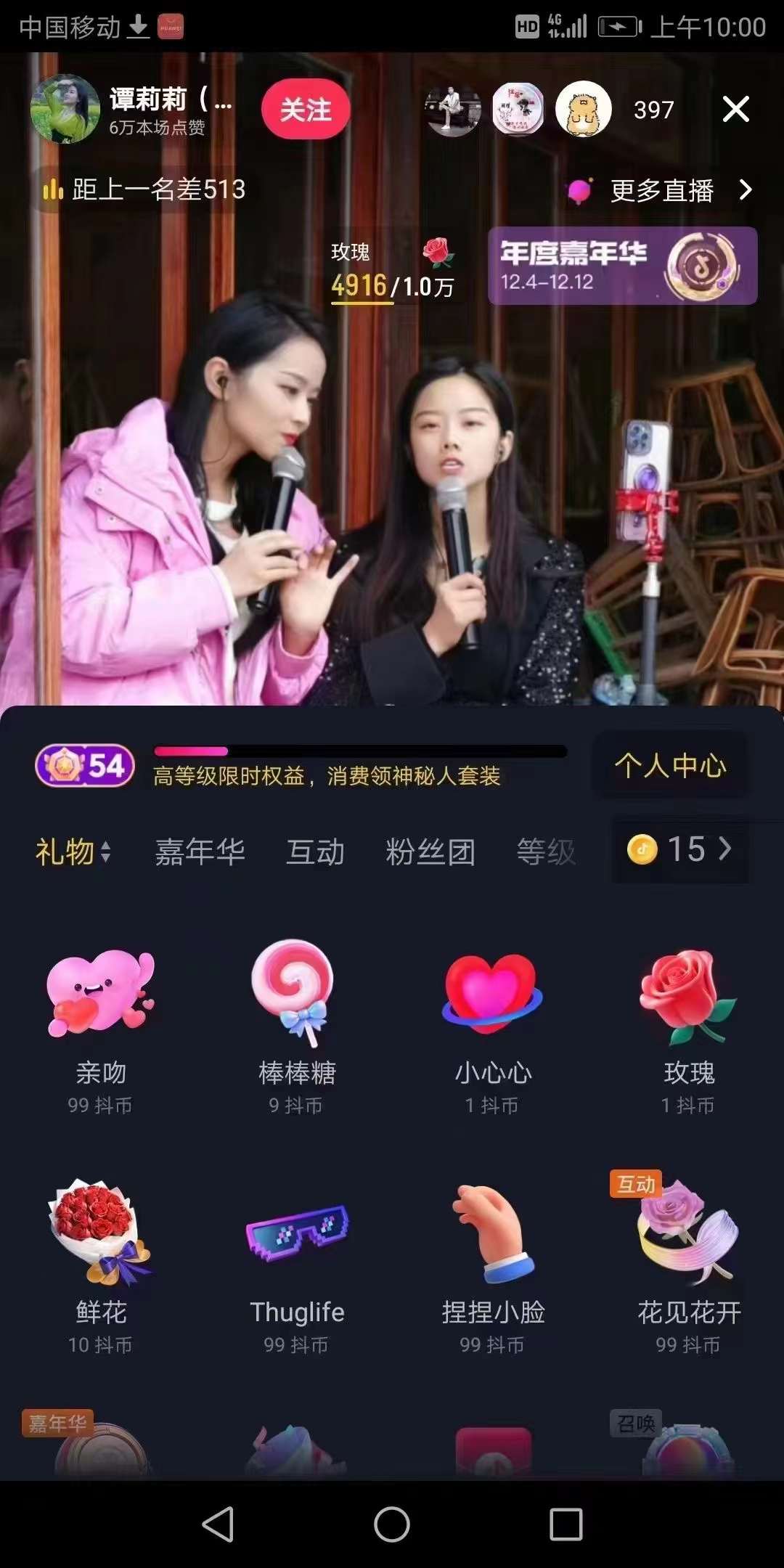Open the 15 抖币 coin balance

(x=680, y=849)
